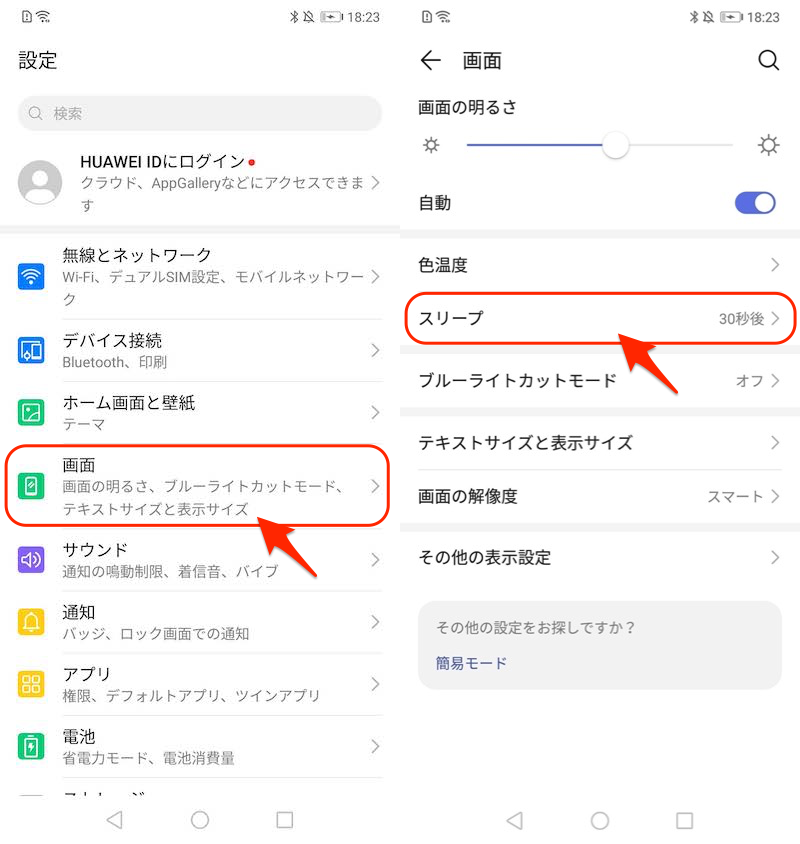Tap the 画面の明るさ brightness slider
The width and height of the screenshot is (800, 844).
[x=600, y=146]
